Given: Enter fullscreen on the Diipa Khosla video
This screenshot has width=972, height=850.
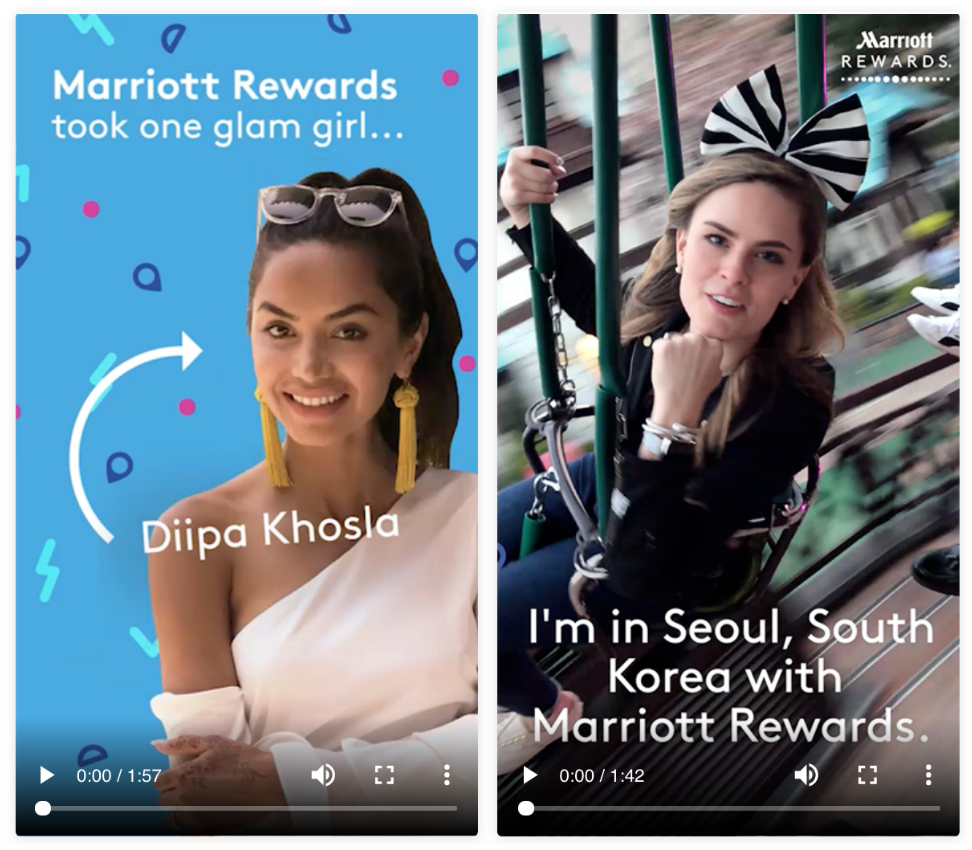Looking at the screenshot, I should [x=384, y=775].
